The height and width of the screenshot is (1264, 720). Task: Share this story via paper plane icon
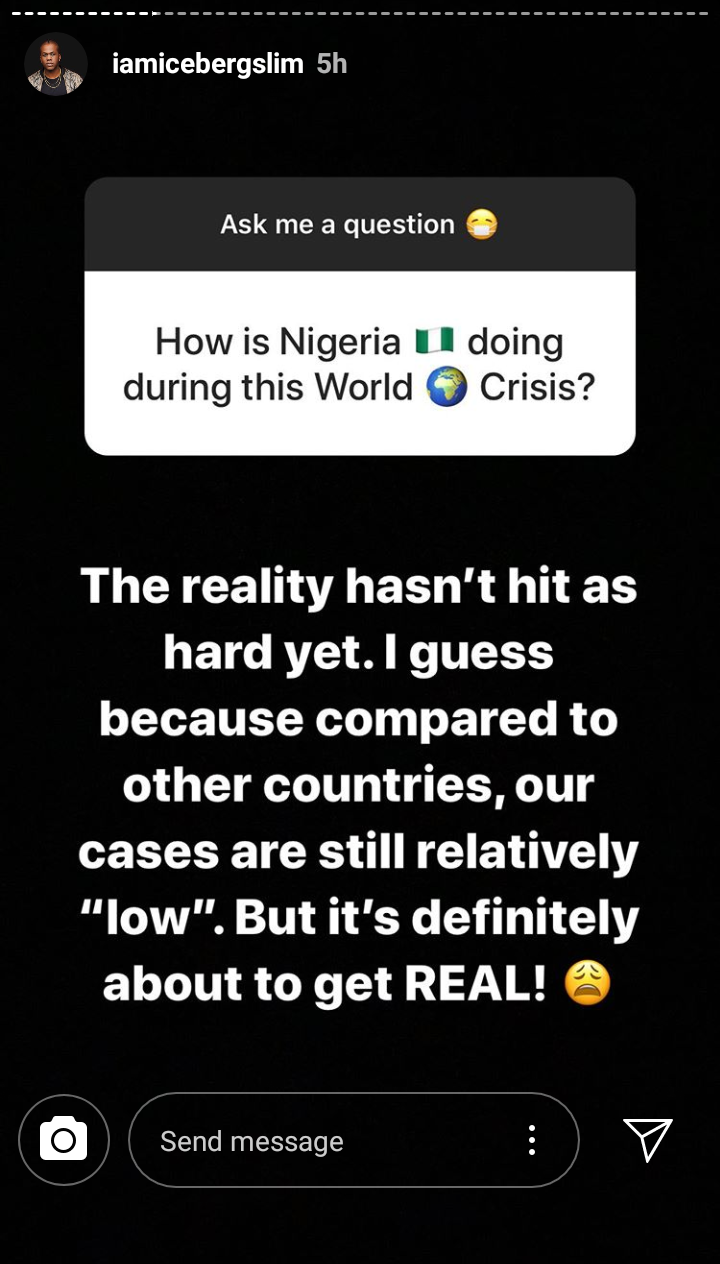pos(647,1139)
